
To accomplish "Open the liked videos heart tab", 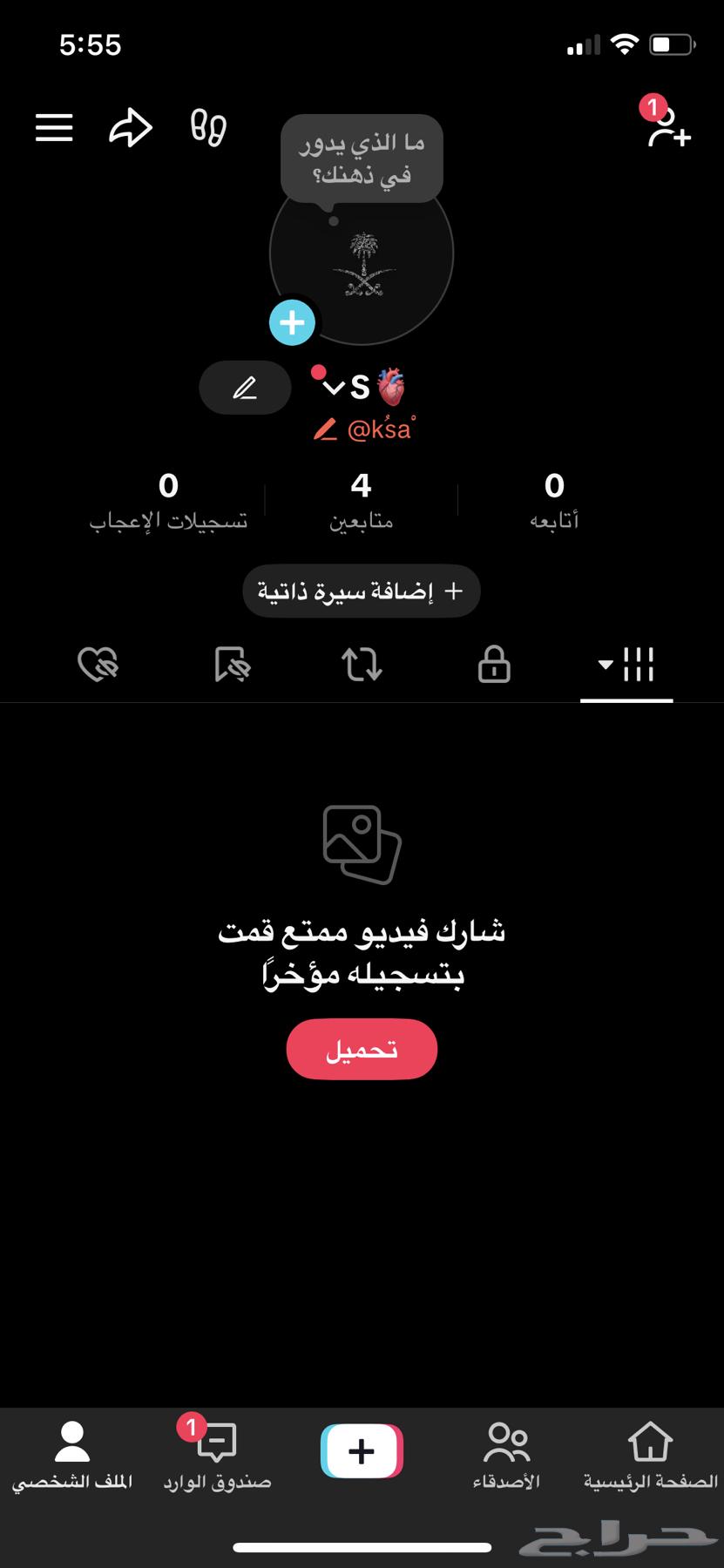I will pos(98,665).
